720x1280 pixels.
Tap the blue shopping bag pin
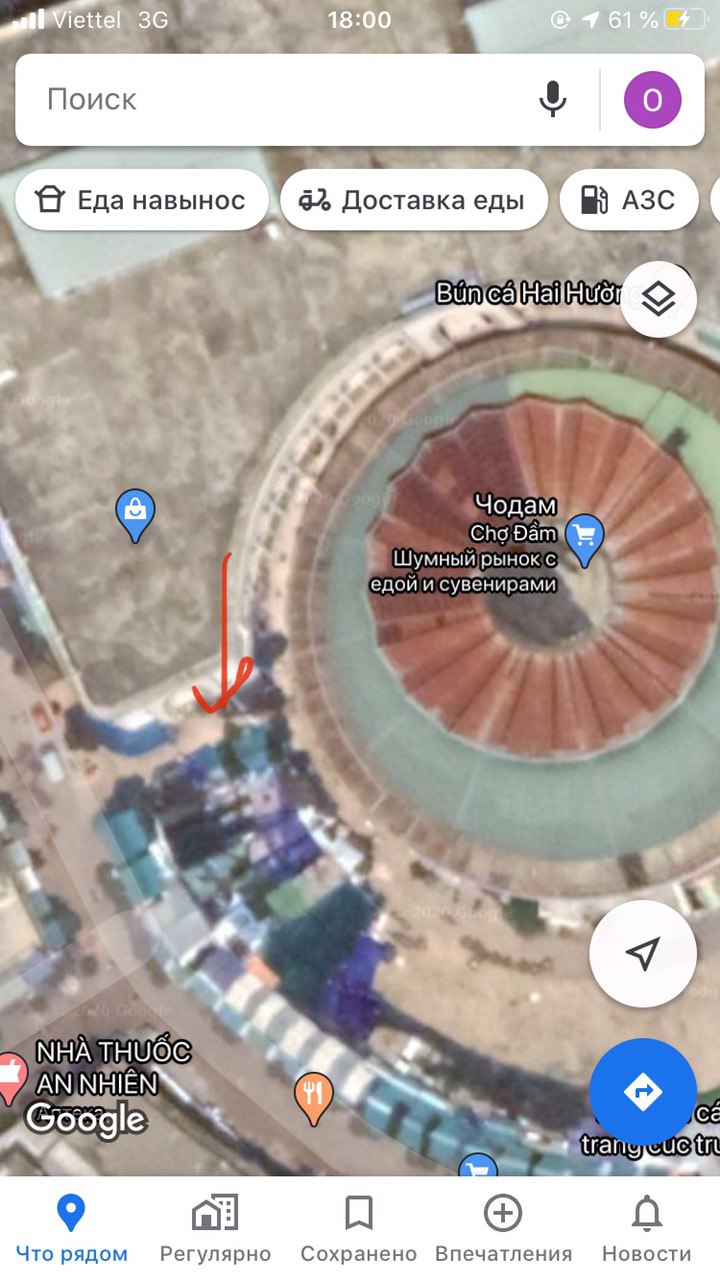[136, 513]
